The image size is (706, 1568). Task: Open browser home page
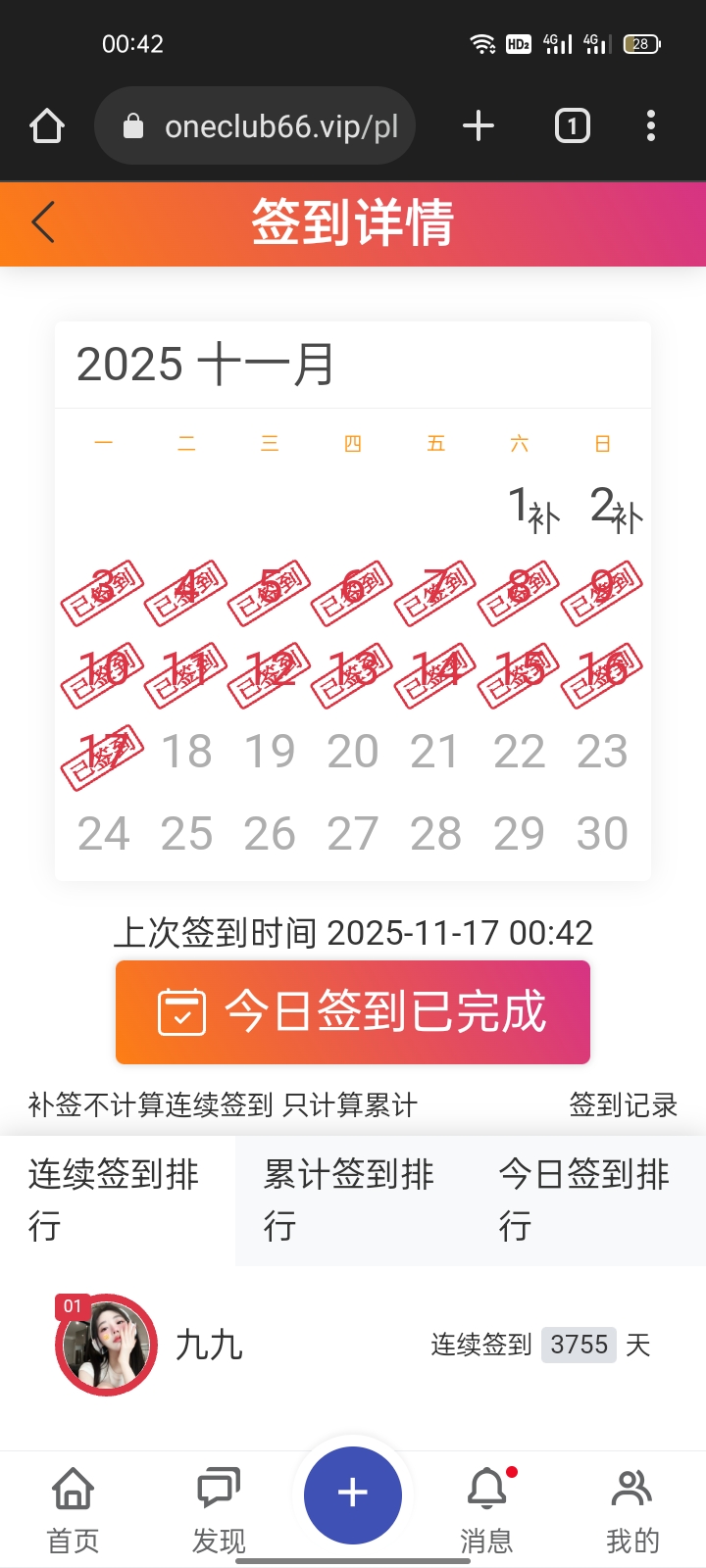[x=47, y=126]
